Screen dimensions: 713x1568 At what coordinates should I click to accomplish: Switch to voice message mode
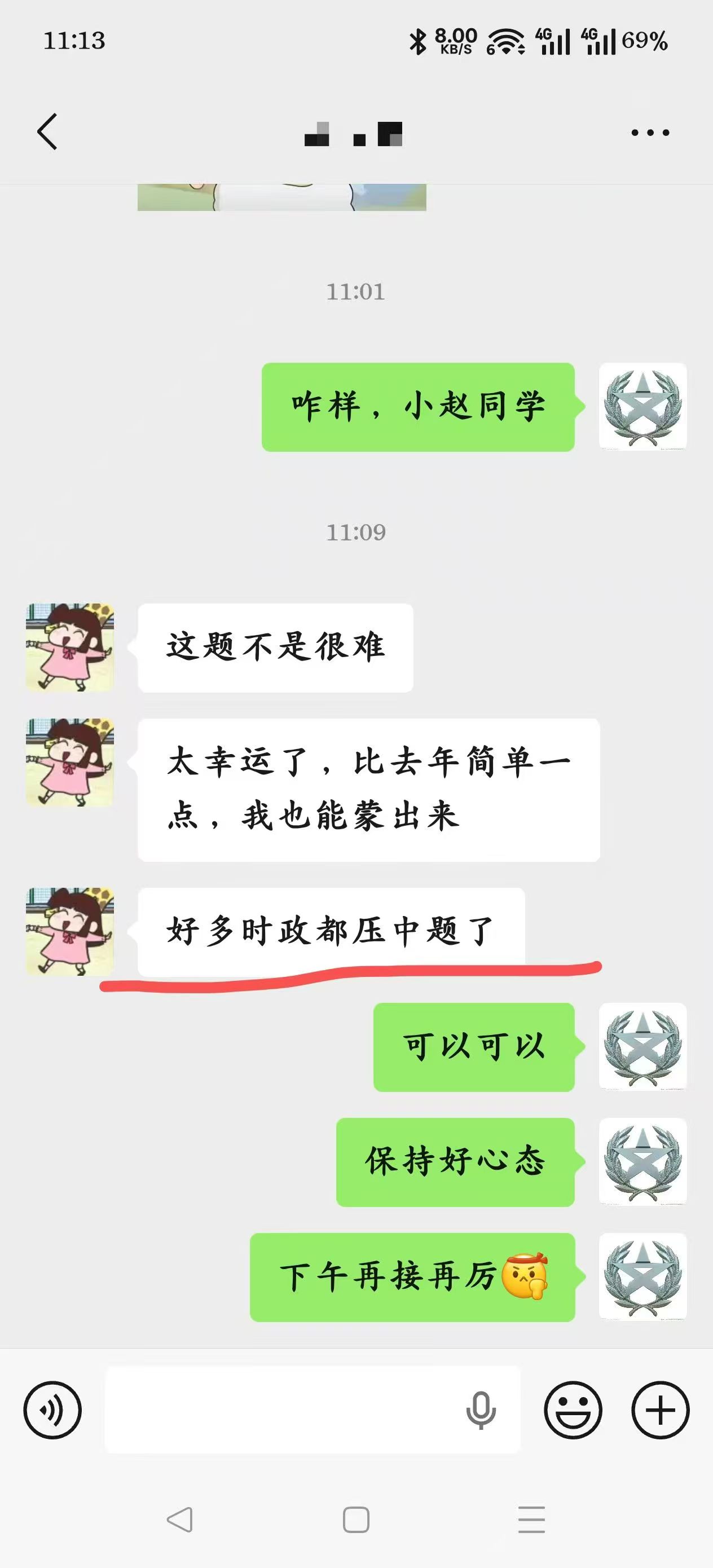pos(52,1410)
